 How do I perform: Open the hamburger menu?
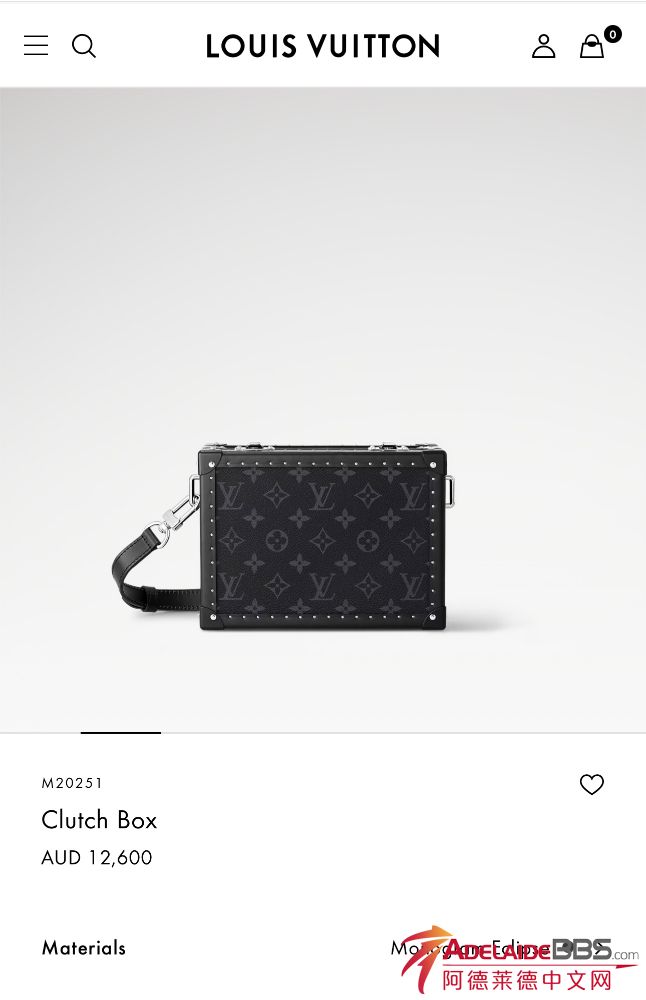(36, 46)
